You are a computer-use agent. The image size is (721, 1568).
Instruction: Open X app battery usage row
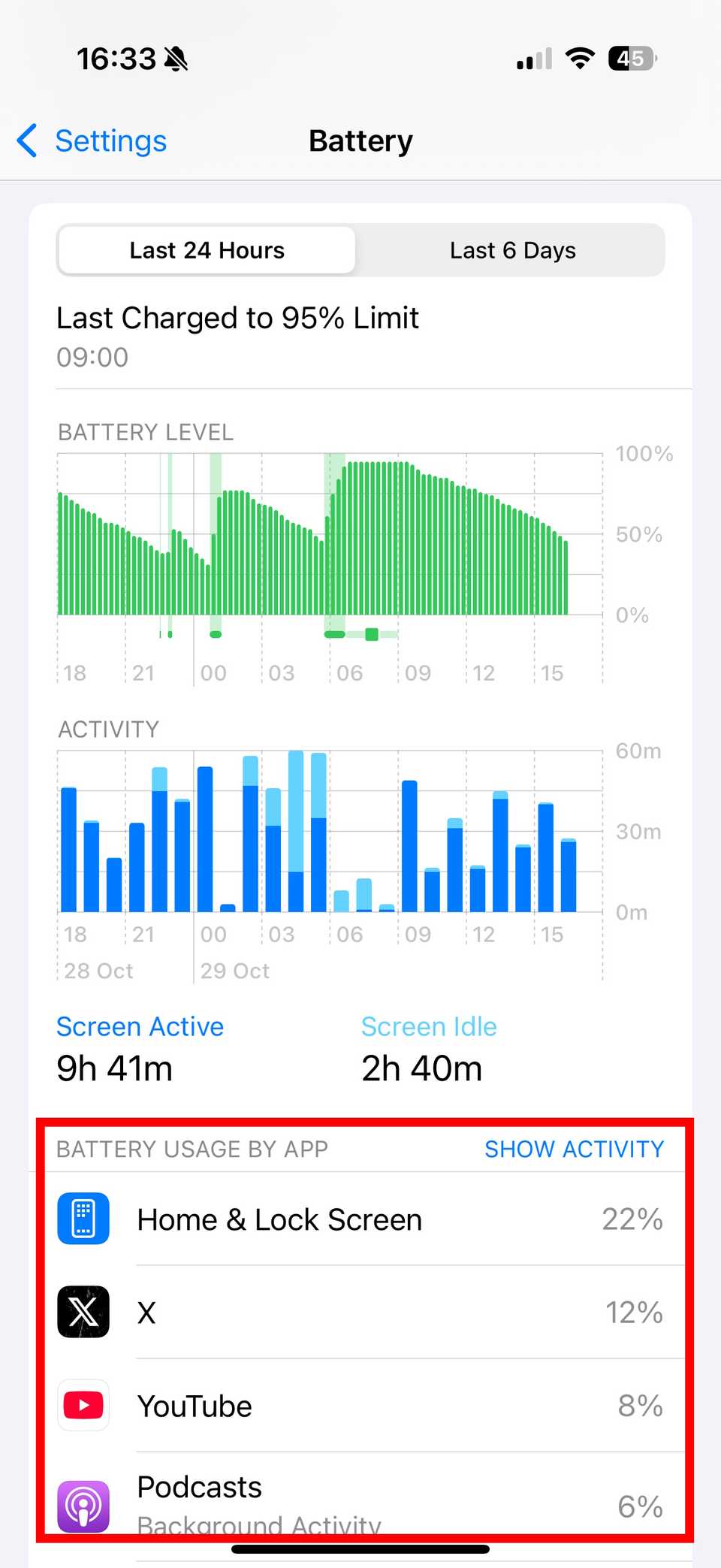(360, 1313)
